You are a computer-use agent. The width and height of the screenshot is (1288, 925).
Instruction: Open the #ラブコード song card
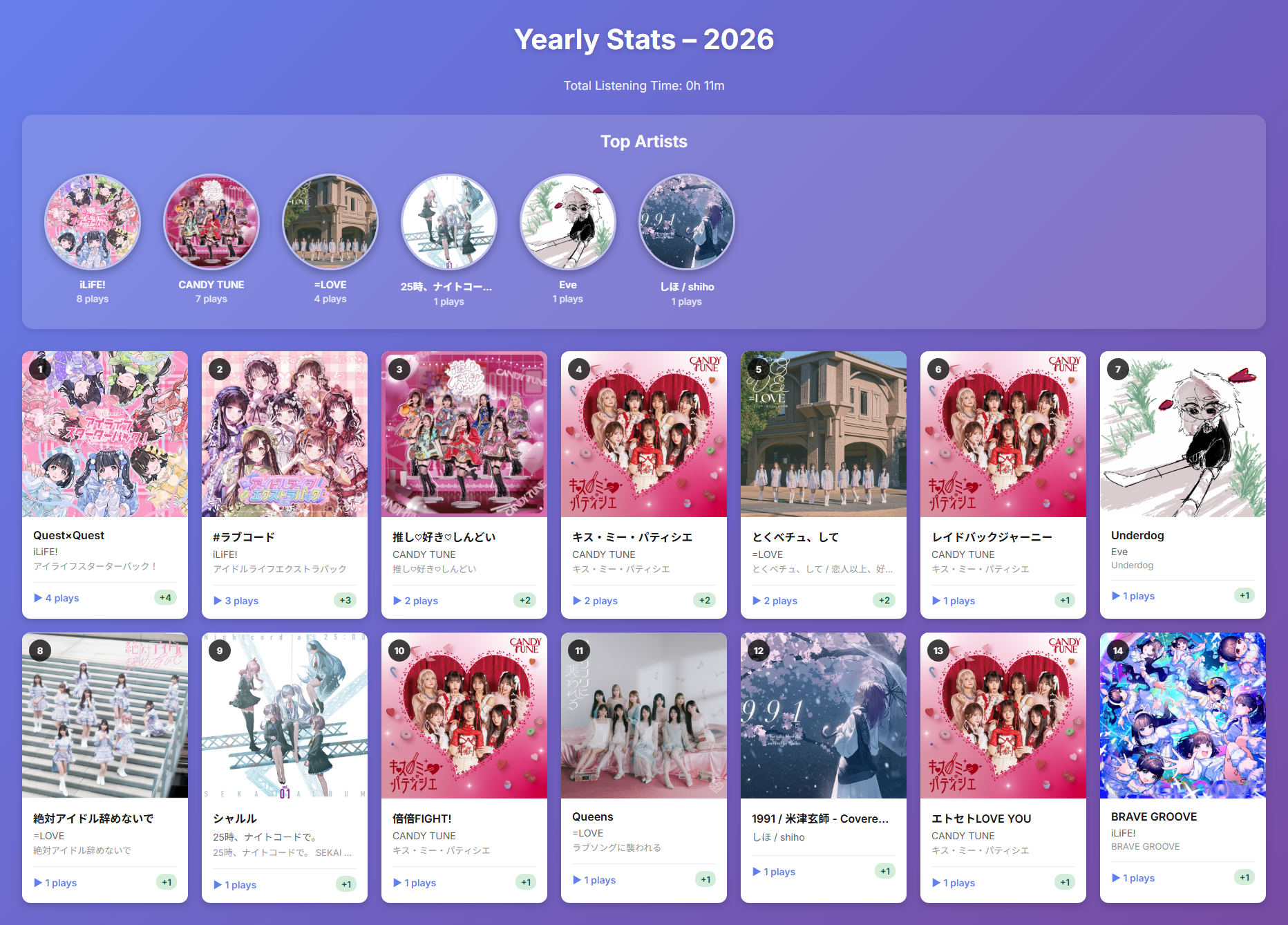pos(285,484)
